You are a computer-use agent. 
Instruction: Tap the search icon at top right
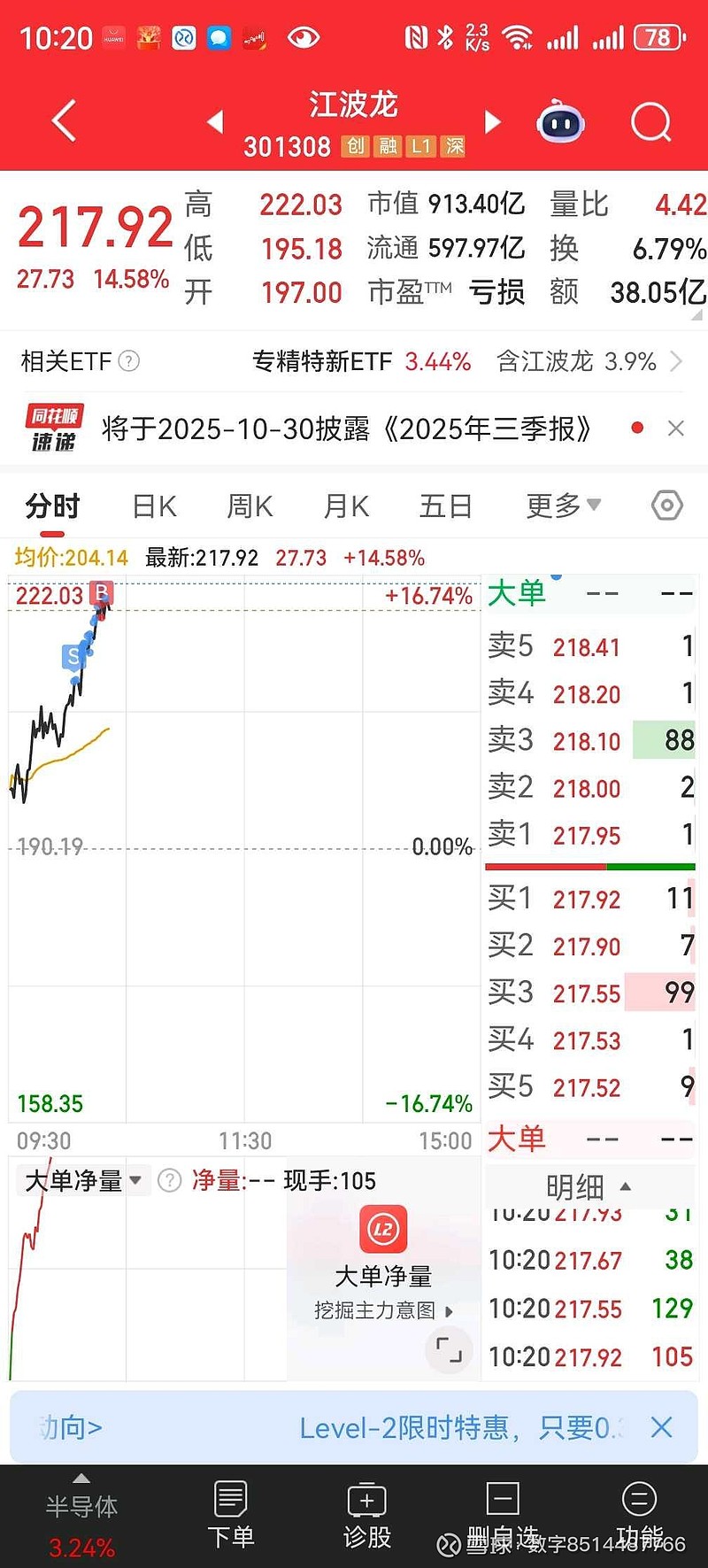[650, 121]
